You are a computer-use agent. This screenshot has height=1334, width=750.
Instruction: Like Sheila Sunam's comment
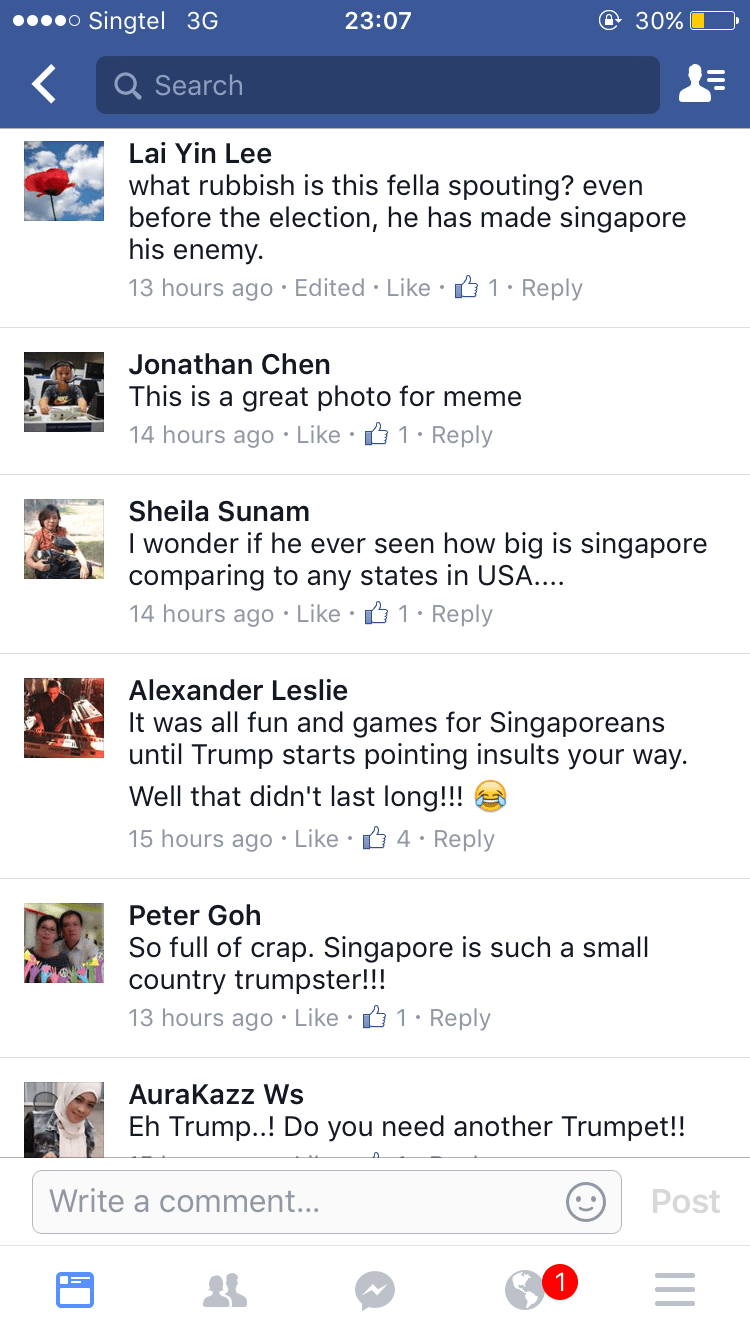[x=318, y=614]
